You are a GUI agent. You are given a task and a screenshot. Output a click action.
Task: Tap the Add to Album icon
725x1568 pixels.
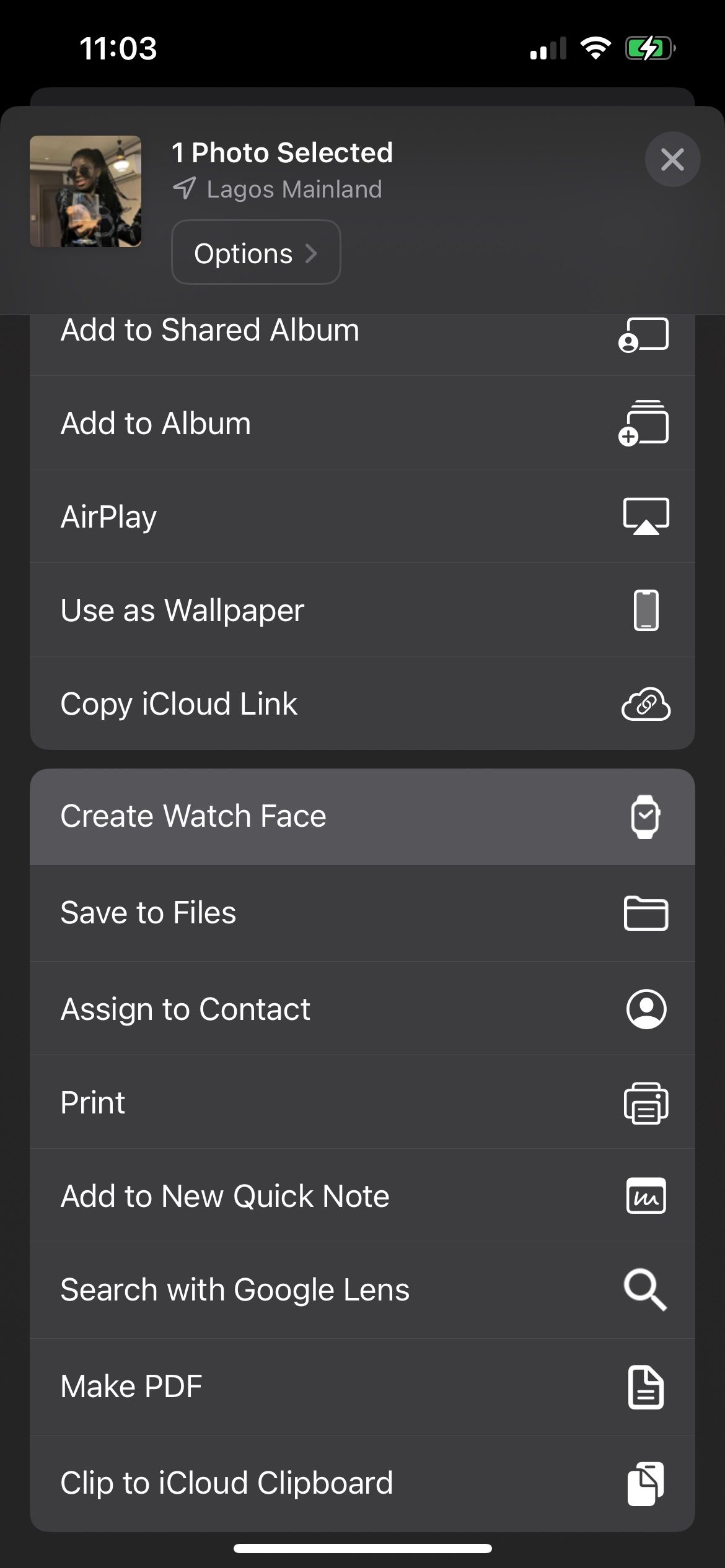click(645, 424)
